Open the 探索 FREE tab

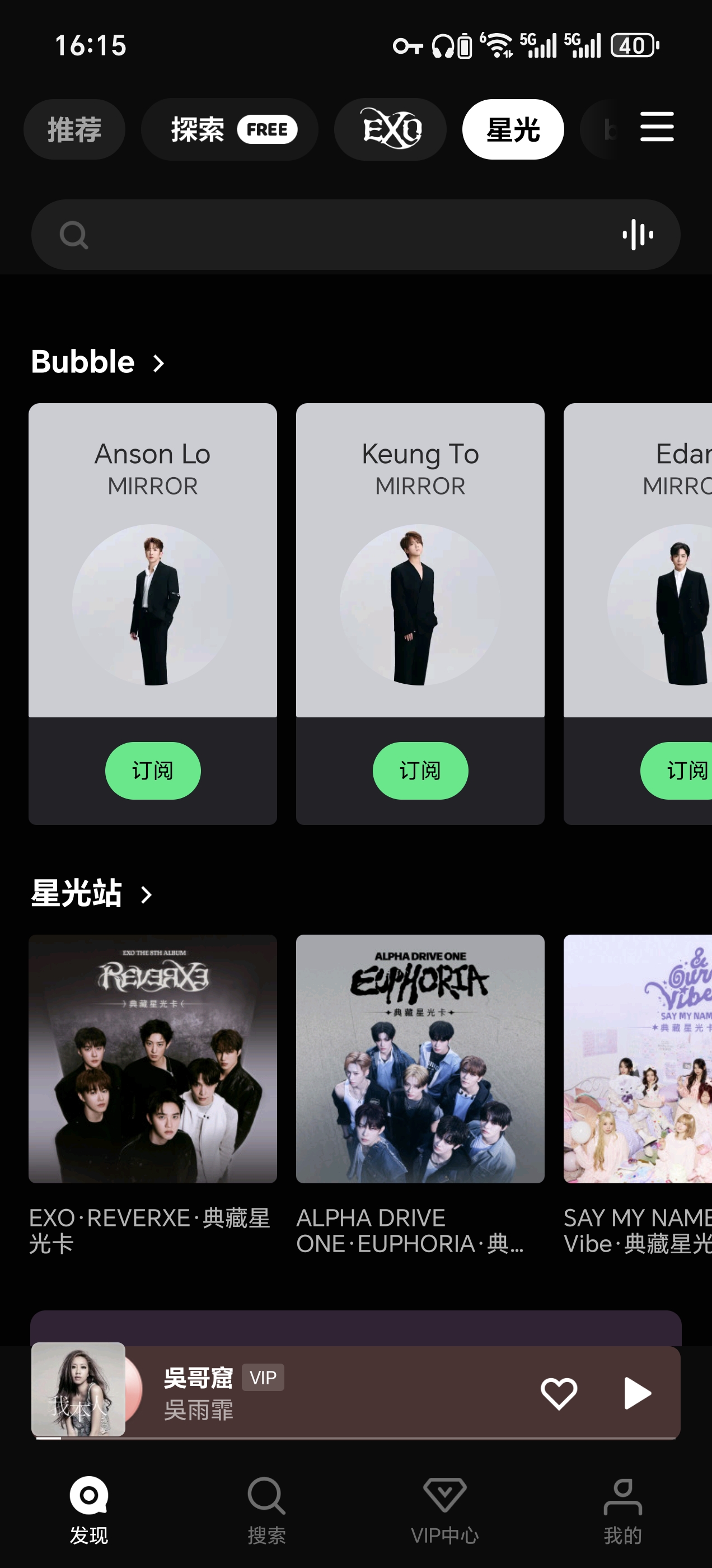coord(229,130)
